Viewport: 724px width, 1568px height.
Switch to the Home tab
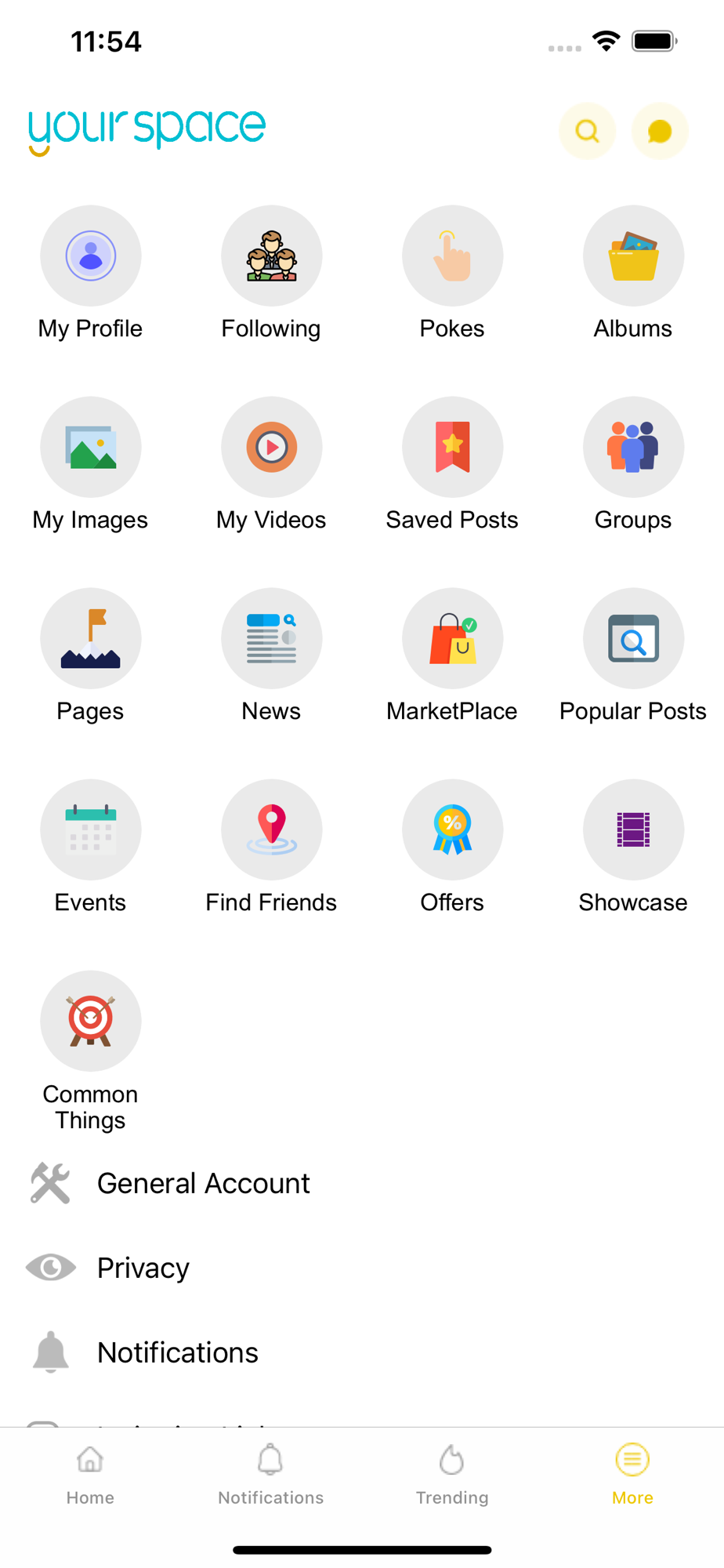pyautogui.click(x=90, y=1475)
